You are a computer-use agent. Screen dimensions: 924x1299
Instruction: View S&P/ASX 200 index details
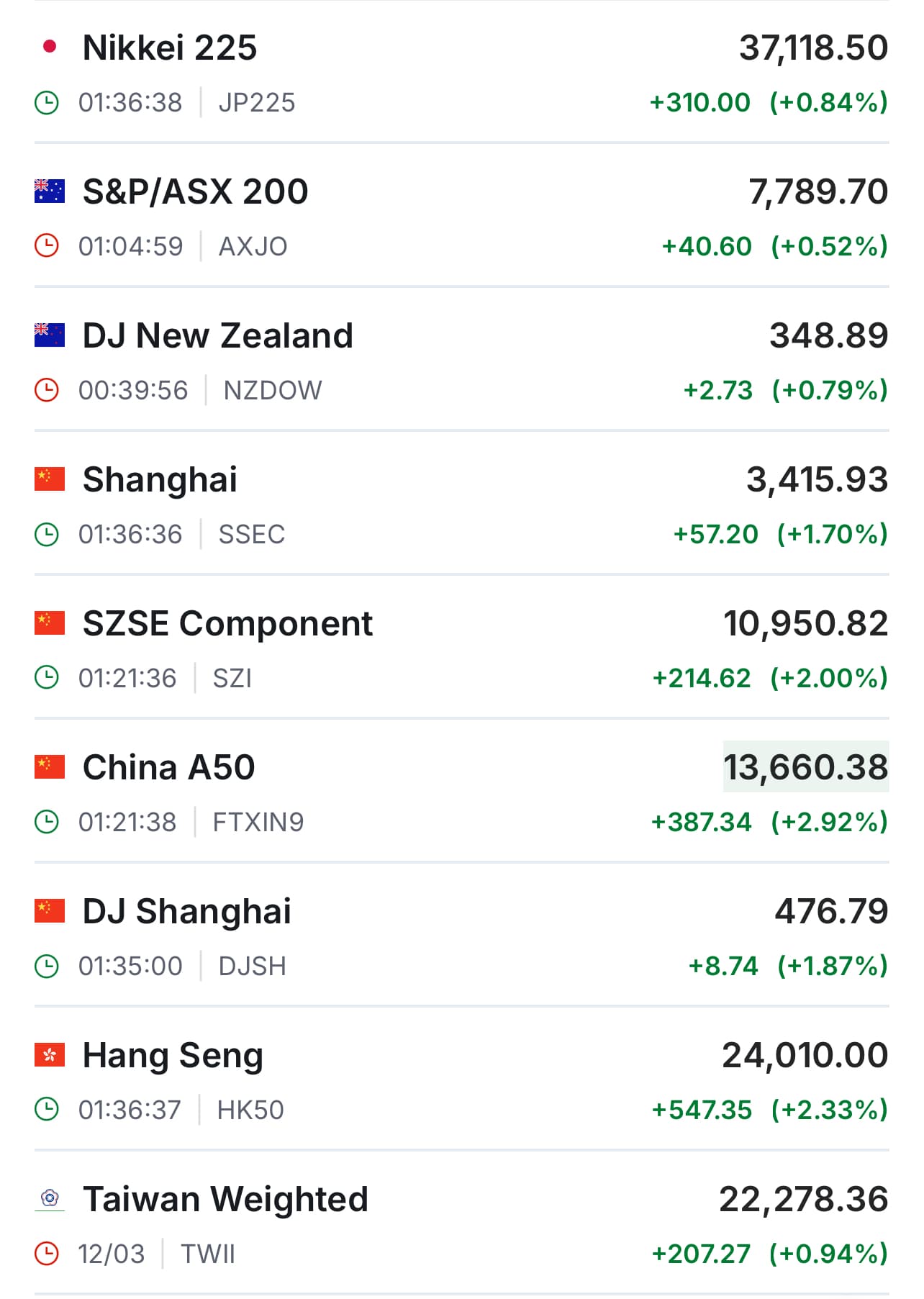pos(195,193)
